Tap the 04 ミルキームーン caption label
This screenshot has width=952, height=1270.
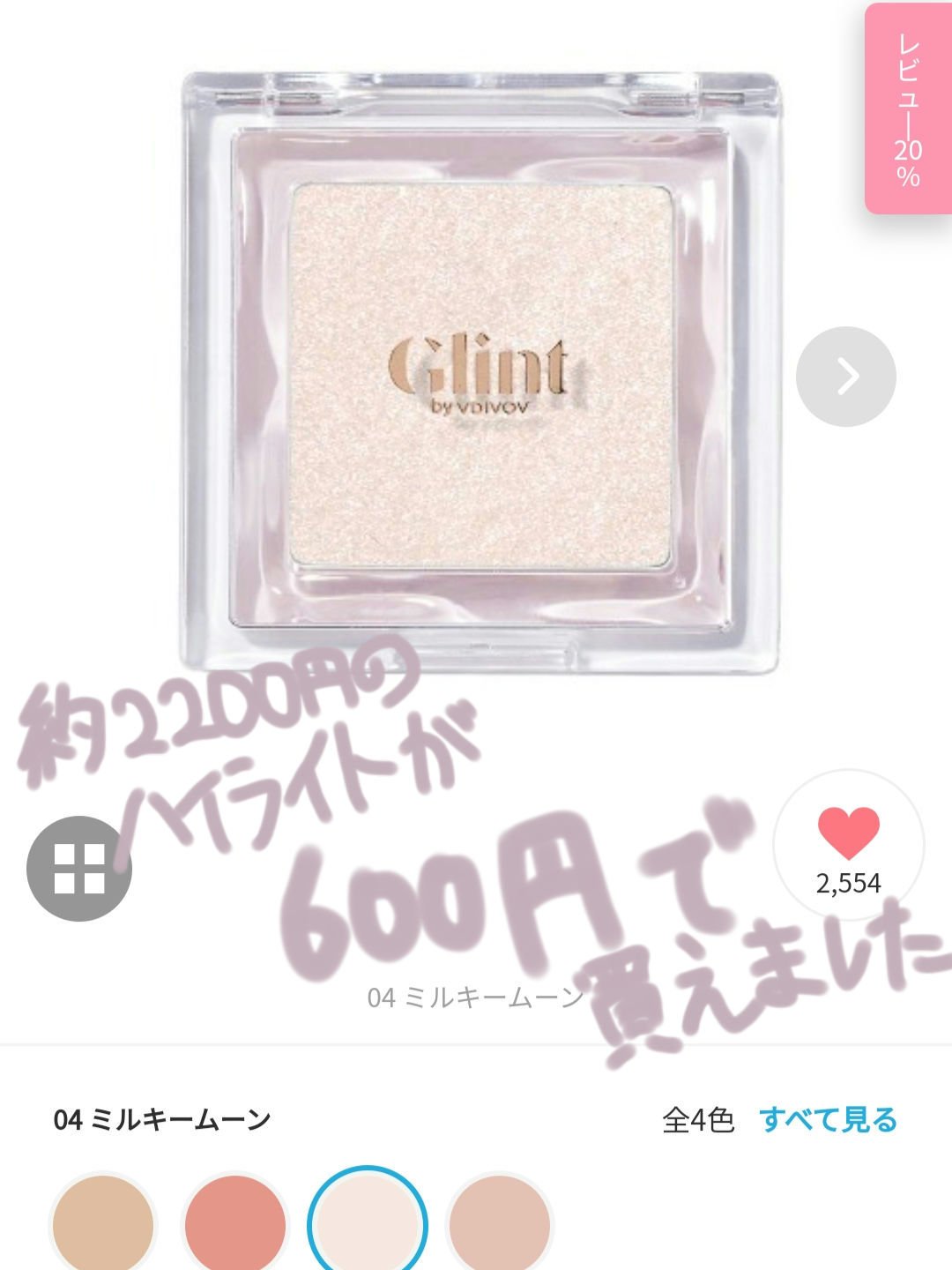click(x=474, y=995)
